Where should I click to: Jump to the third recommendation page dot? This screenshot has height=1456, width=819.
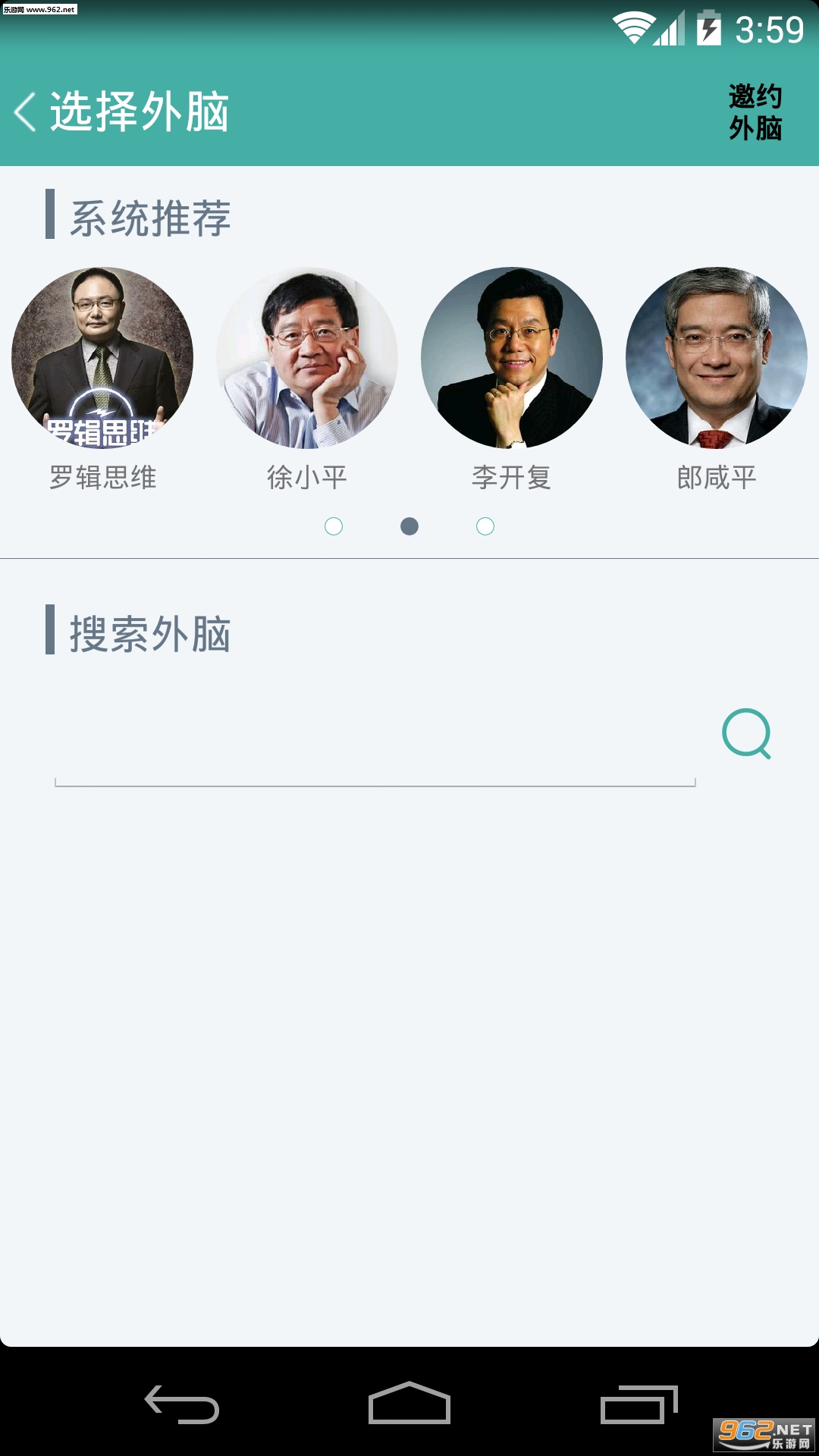(x=485, y=526)
